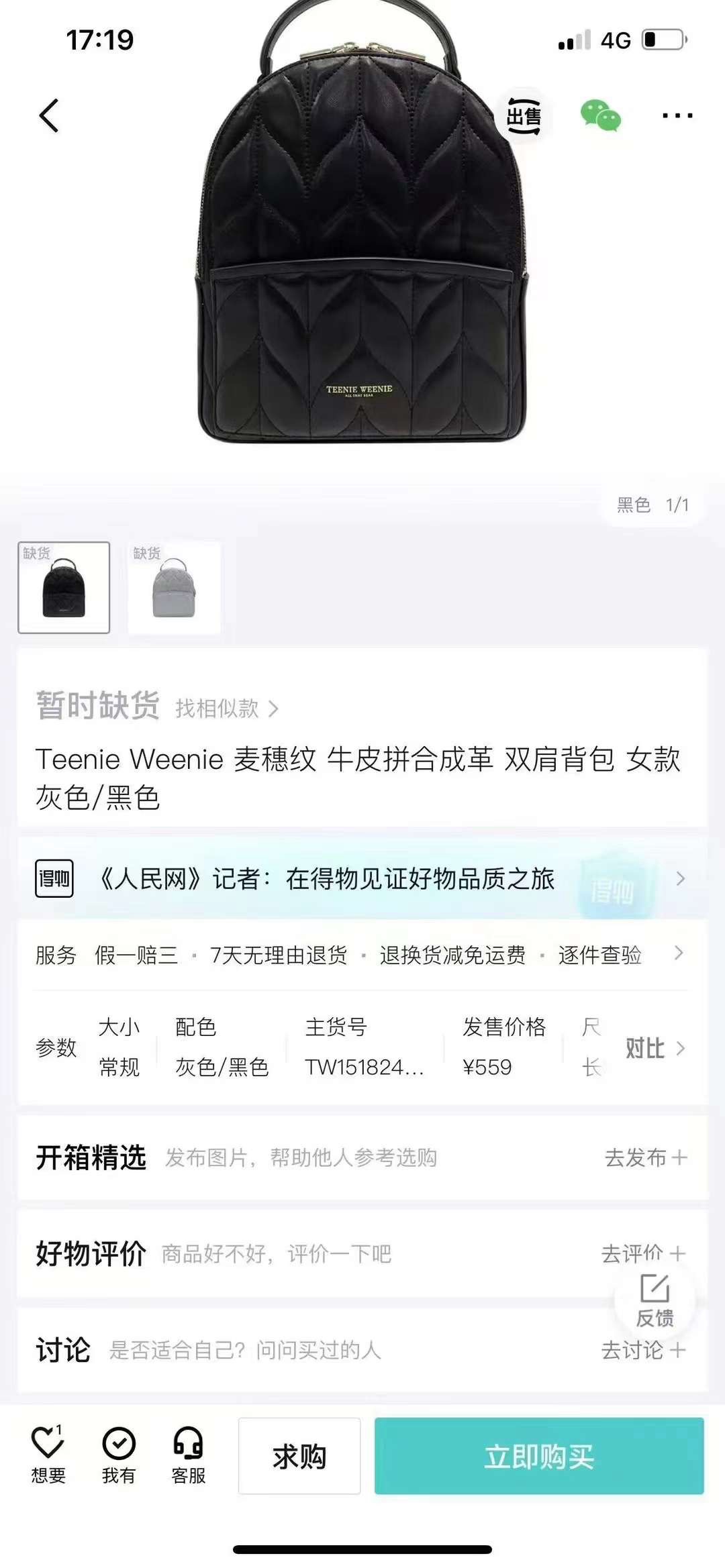
Task: Select the black backpack thumbnail
Action: tap(64, 587)
